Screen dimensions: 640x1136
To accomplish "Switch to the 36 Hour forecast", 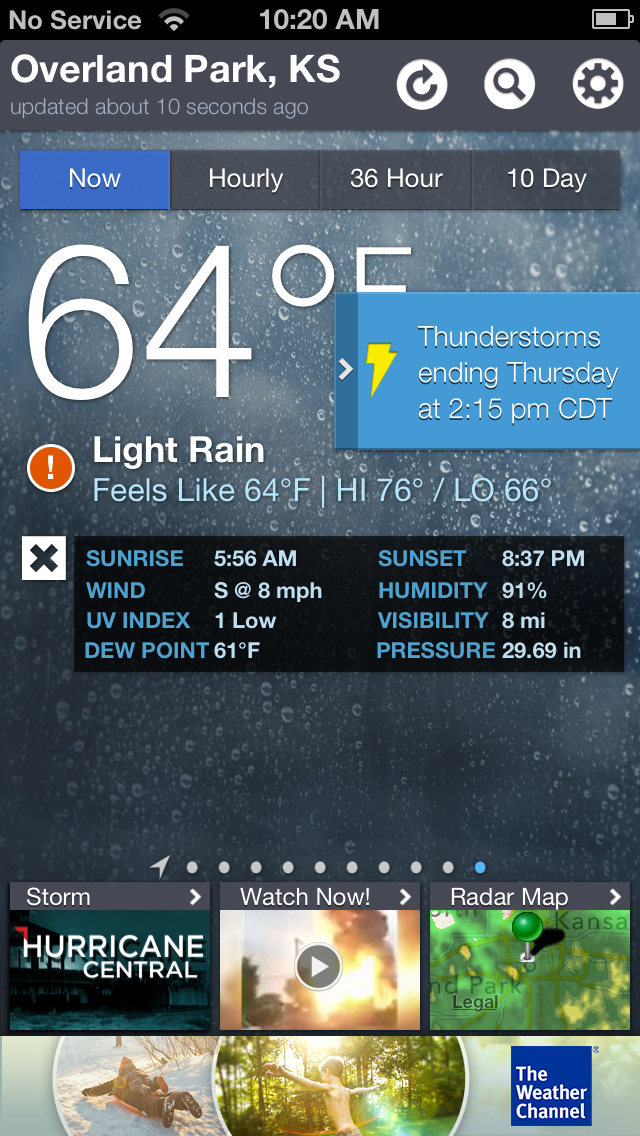I will tap(396, 180).
